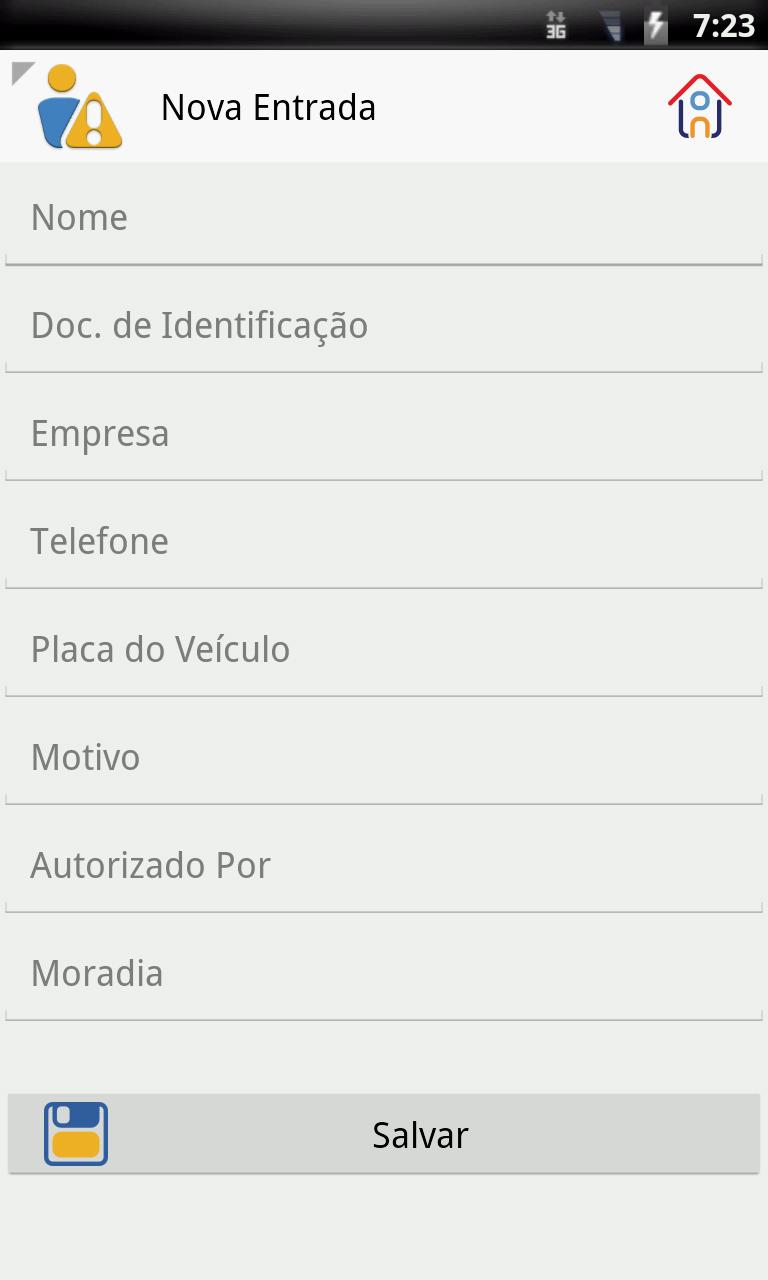This screenshot has height=1280, width=768.
Task: Focus the Placa do Veículo field
Action: click(x=384, y=650)
